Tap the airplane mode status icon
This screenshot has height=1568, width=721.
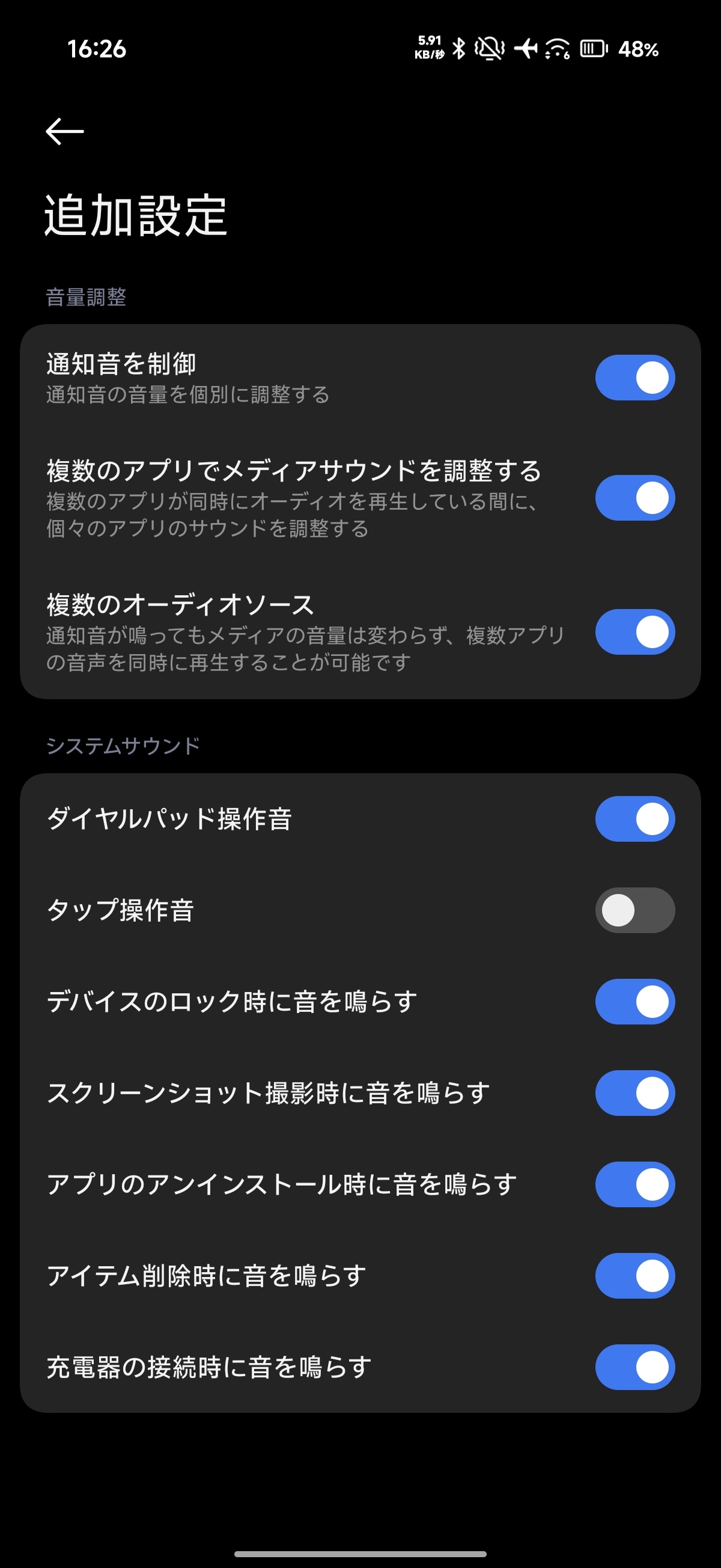(527, 50)
